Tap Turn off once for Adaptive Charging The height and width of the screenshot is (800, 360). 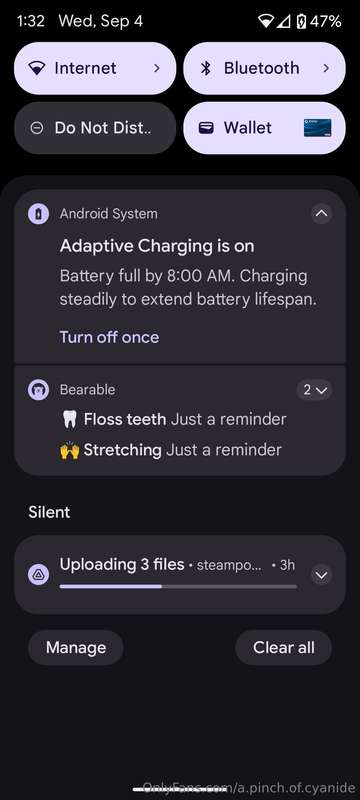(x=109, y=337)
